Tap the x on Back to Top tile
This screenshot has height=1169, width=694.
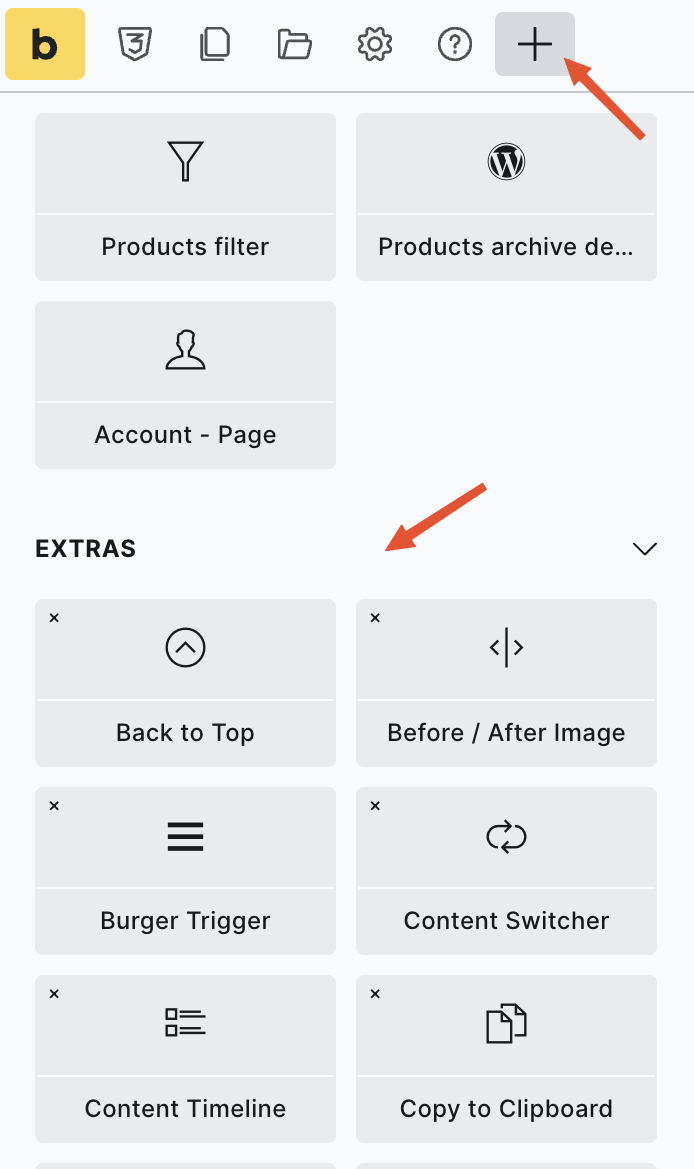[54, 618]
